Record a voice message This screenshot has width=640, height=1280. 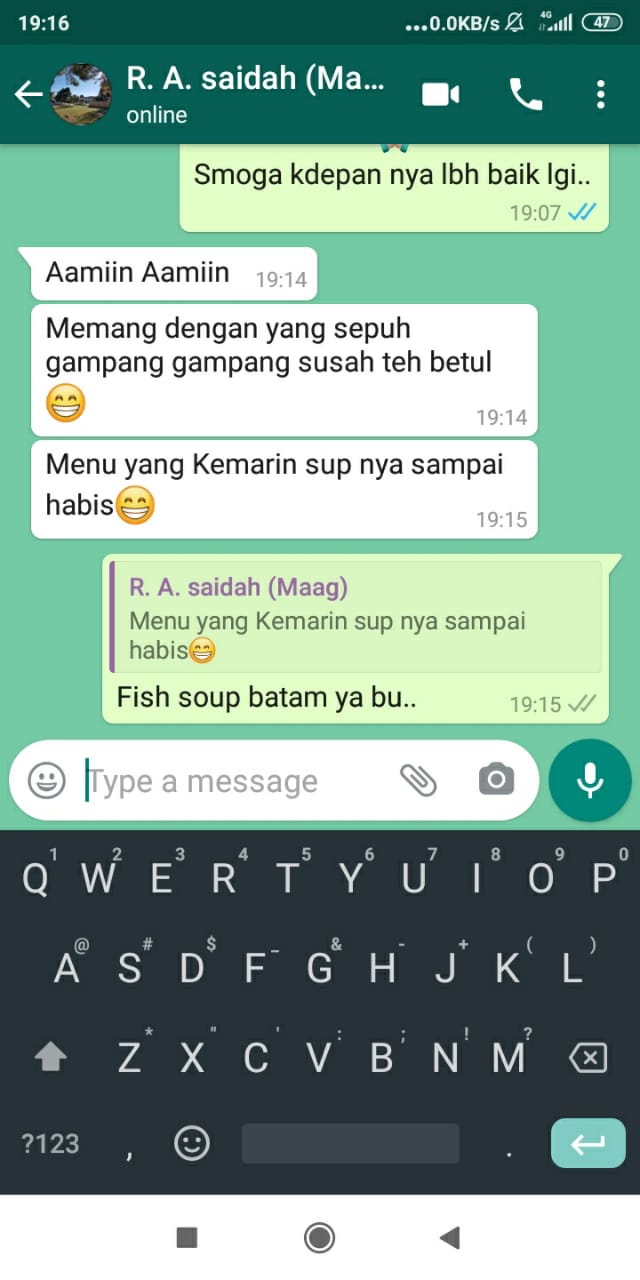pyautogui.click(x=590, y=780)
